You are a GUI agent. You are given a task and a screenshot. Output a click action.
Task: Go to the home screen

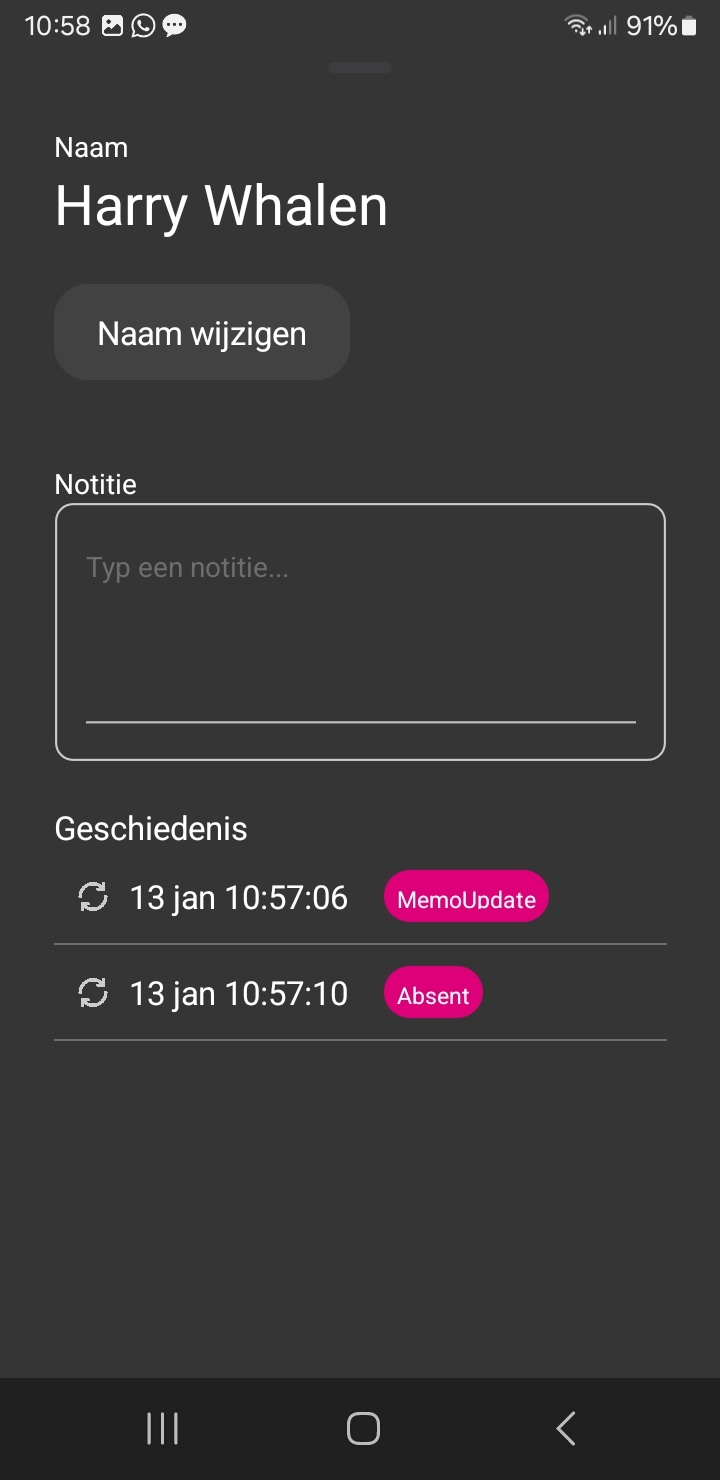coord(363,1428)
